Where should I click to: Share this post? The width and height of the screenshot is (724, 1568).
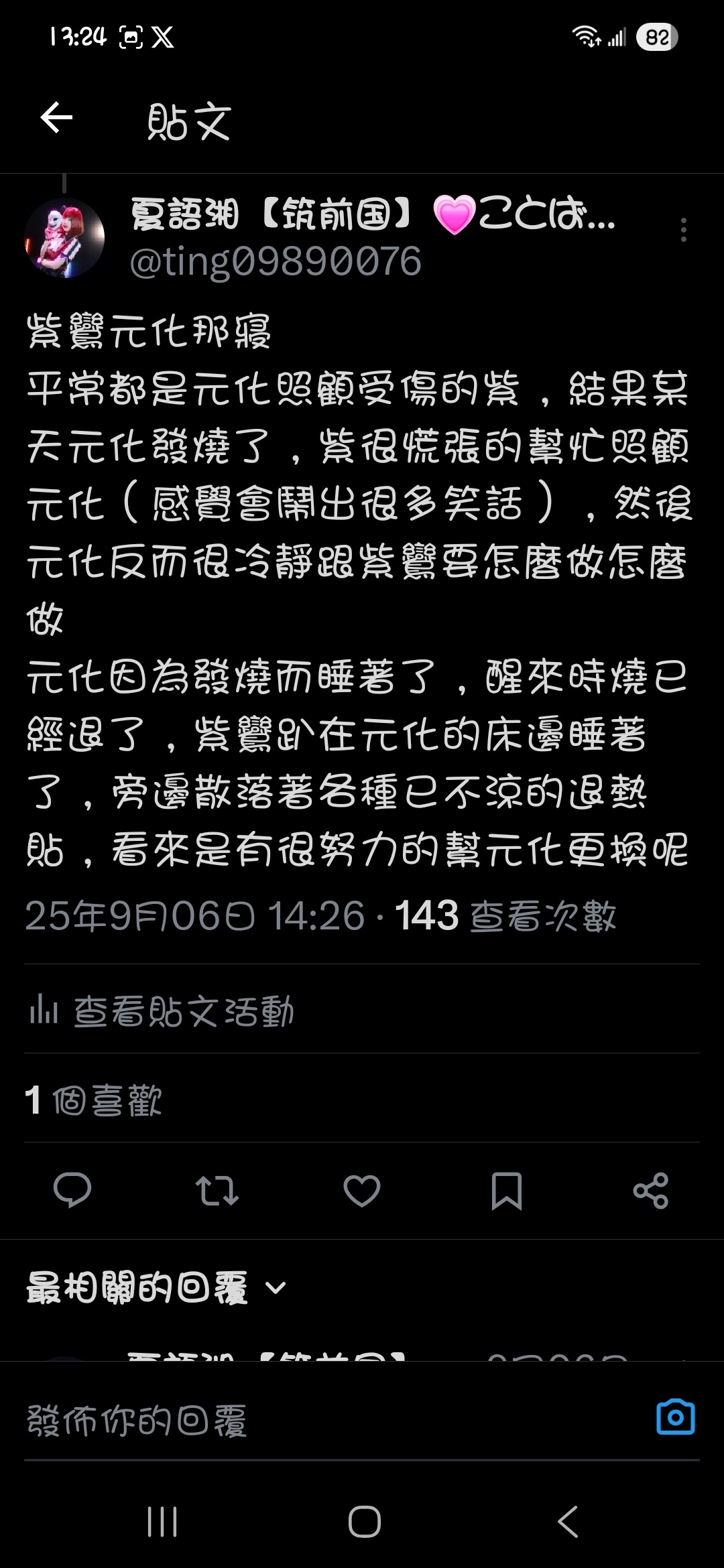pyautogui.click(x=651, y=1191)
